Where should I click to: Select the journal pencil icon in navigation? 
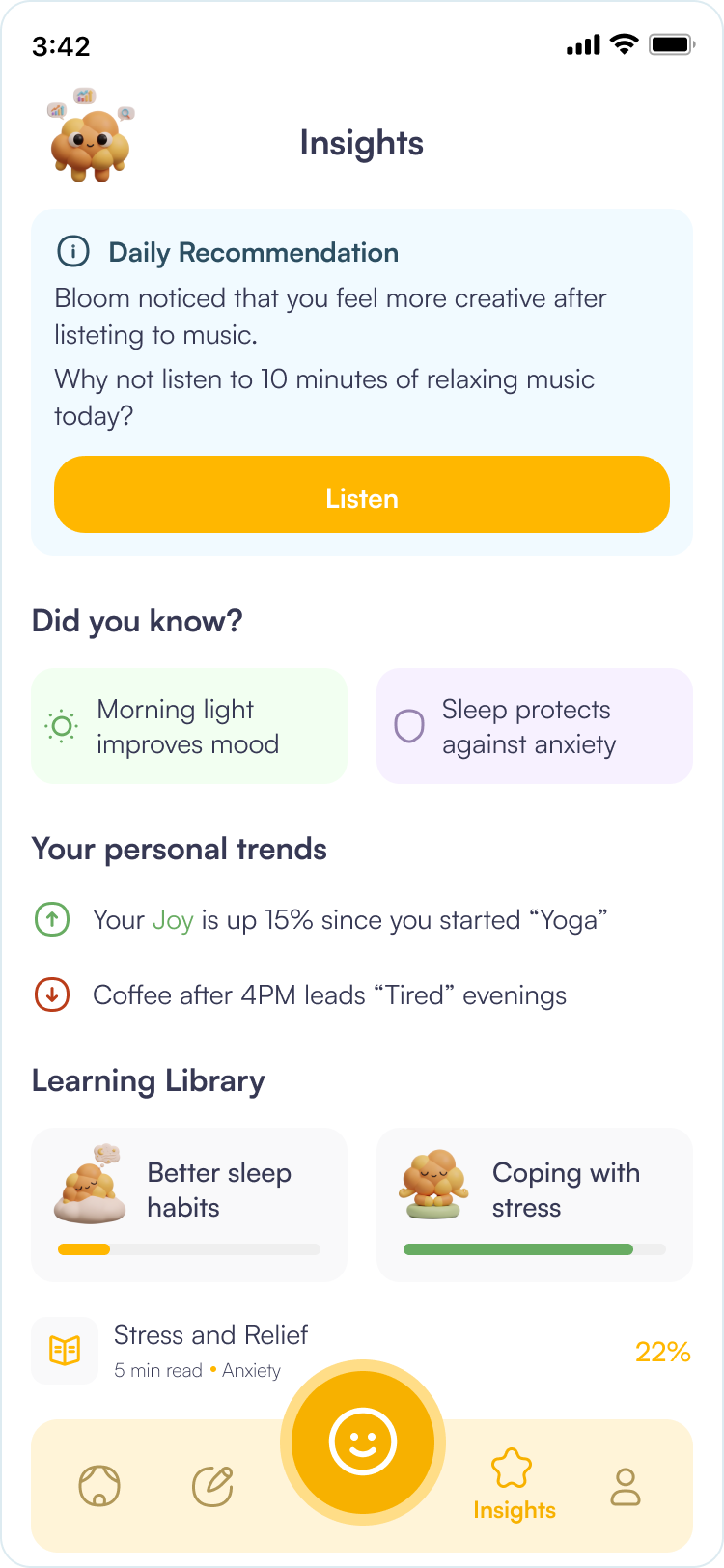214,1485
